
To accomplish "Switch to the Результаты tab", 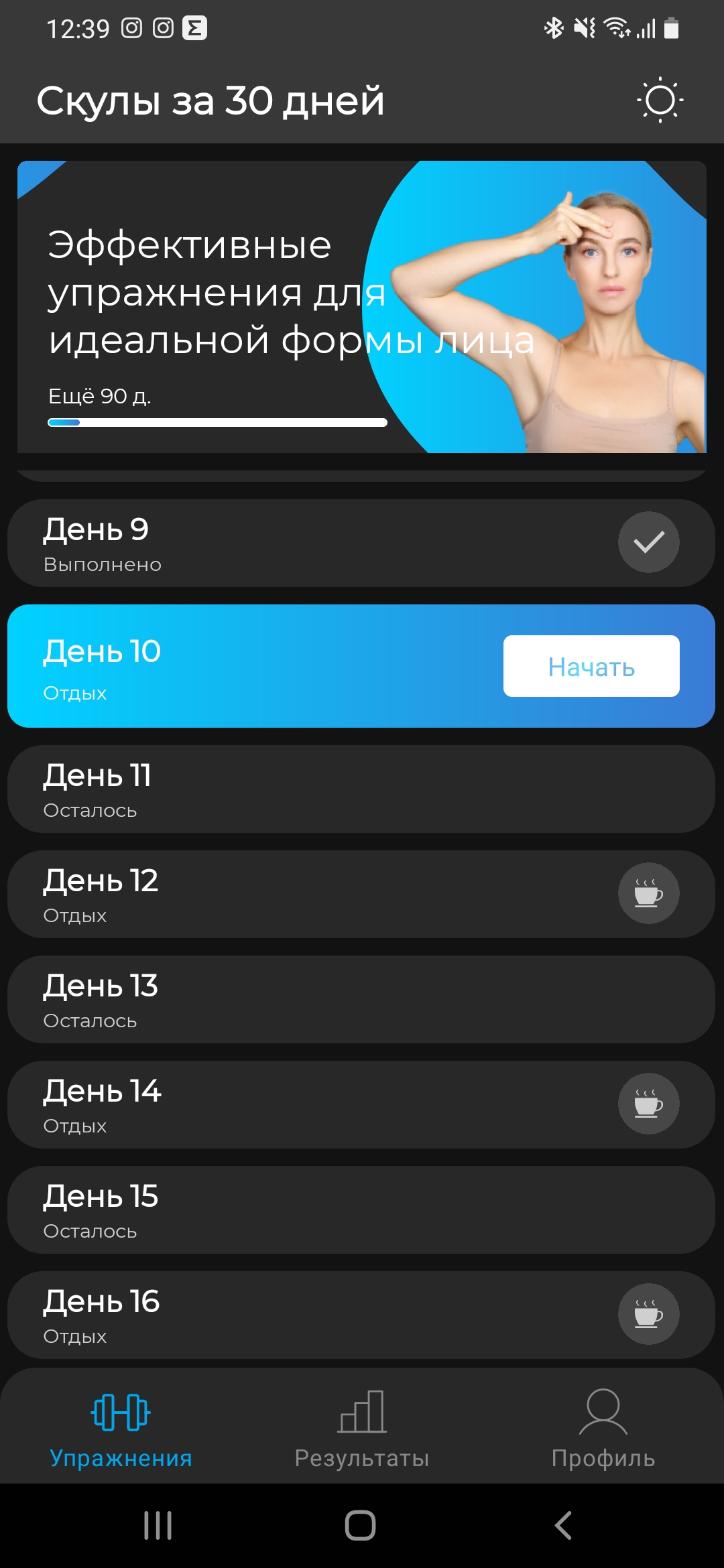I will (362, 1429).
